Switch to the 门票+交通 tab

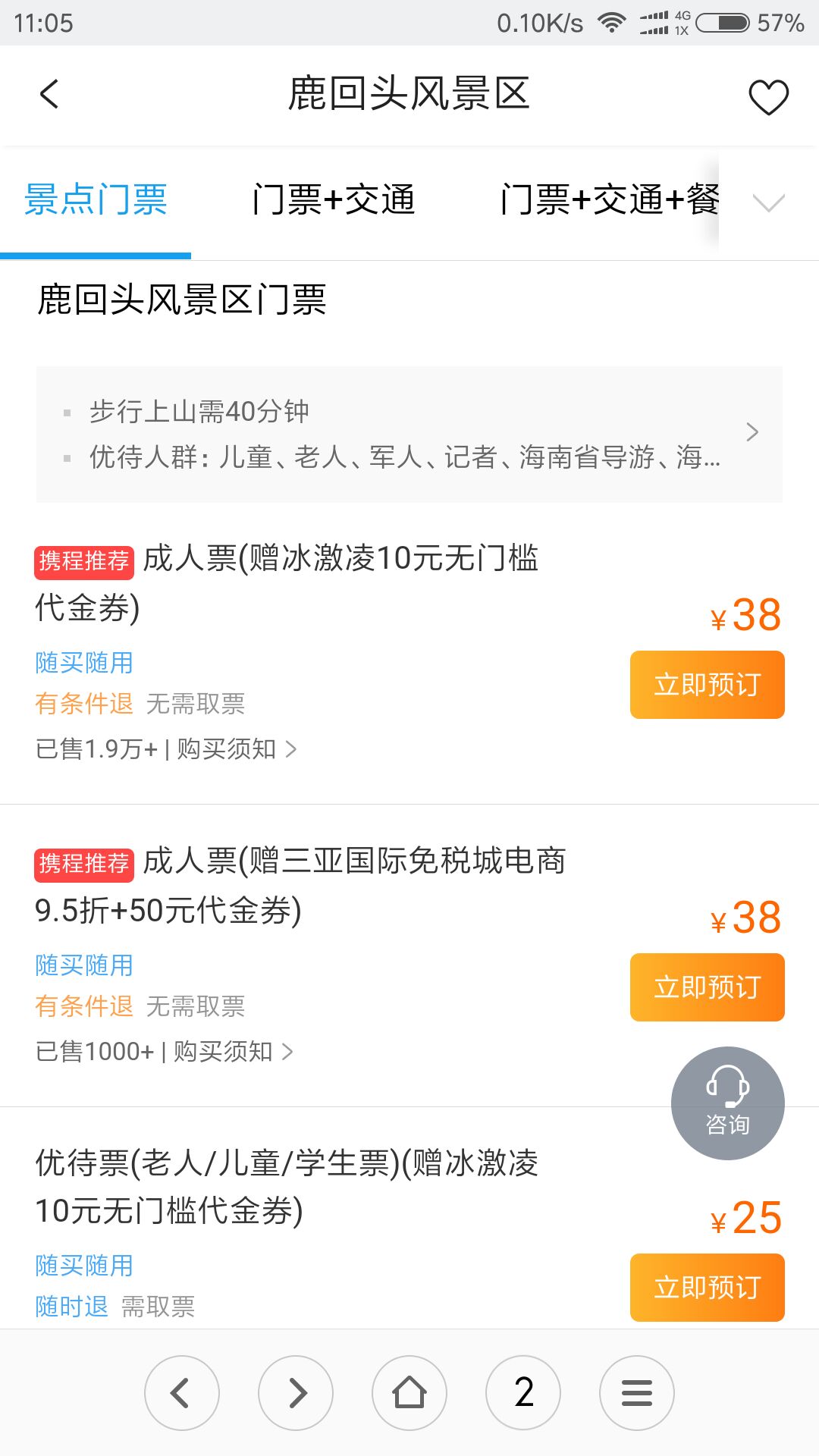pos(334,200)
